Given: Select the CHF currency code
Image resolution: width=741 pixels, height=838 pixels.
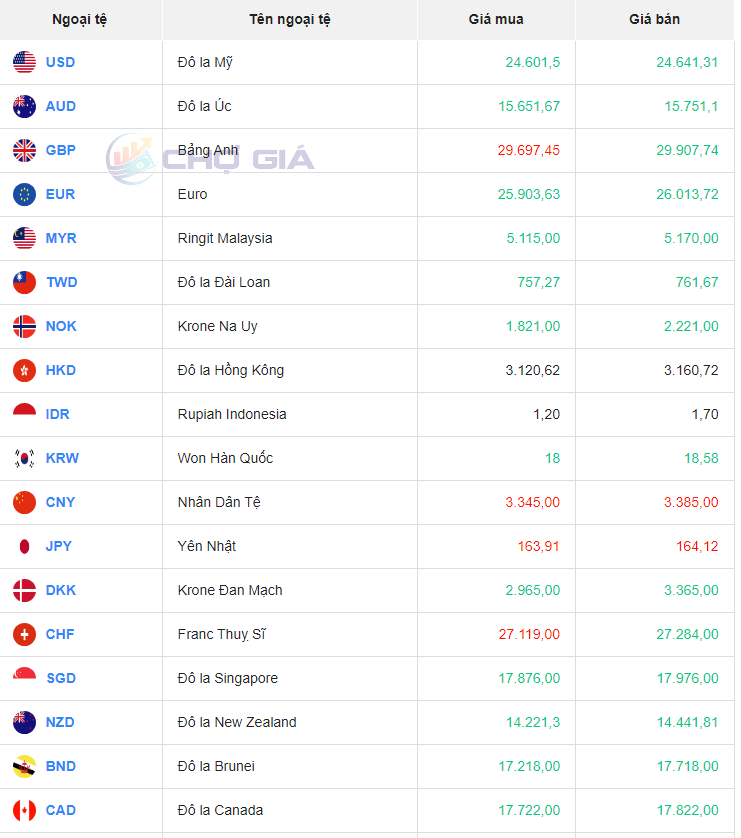Looking at the screenshot, I should pyautogui.click(x=60, y=634).
